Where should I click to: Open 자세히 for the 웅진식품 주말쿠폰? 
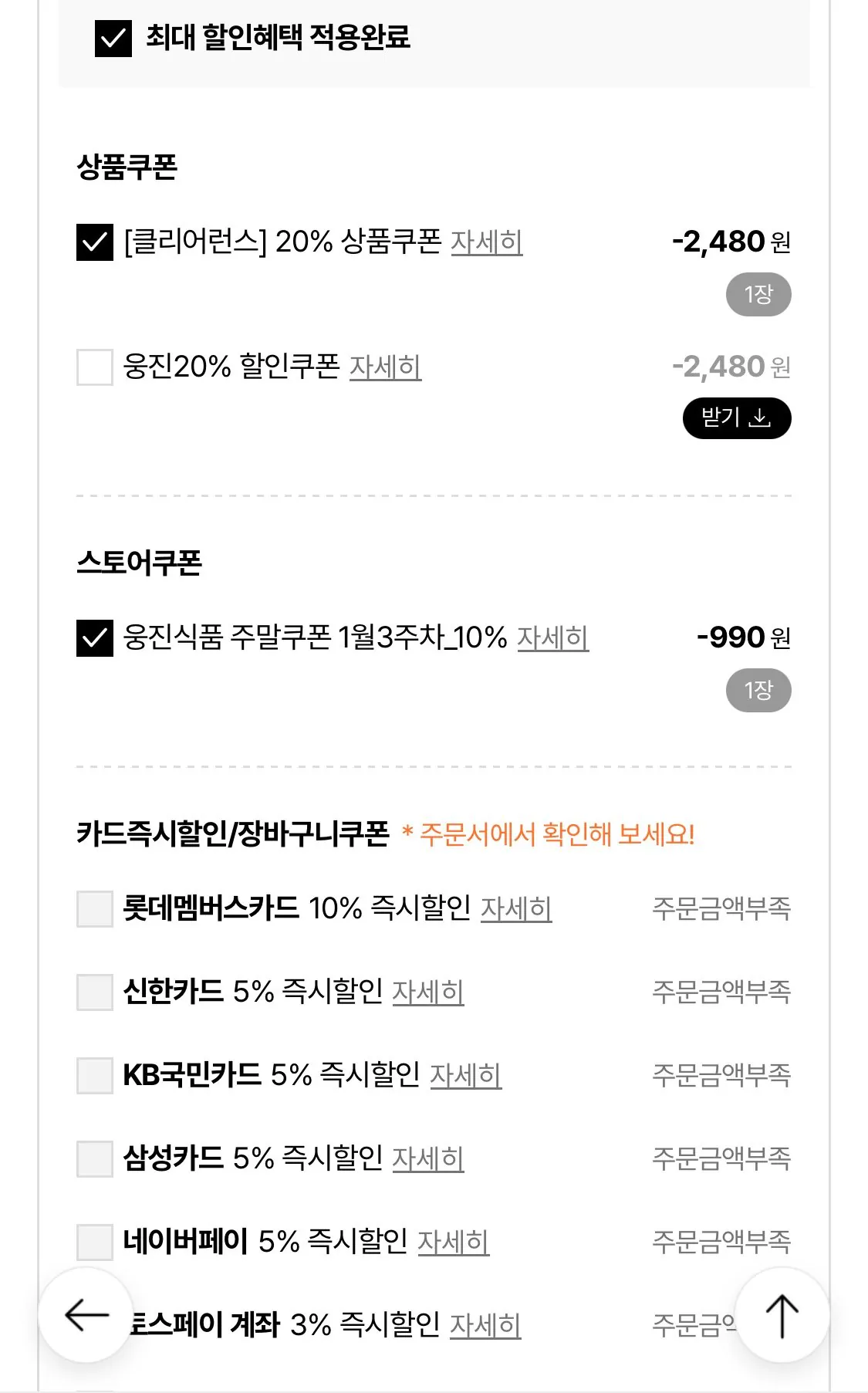(553, 639)
